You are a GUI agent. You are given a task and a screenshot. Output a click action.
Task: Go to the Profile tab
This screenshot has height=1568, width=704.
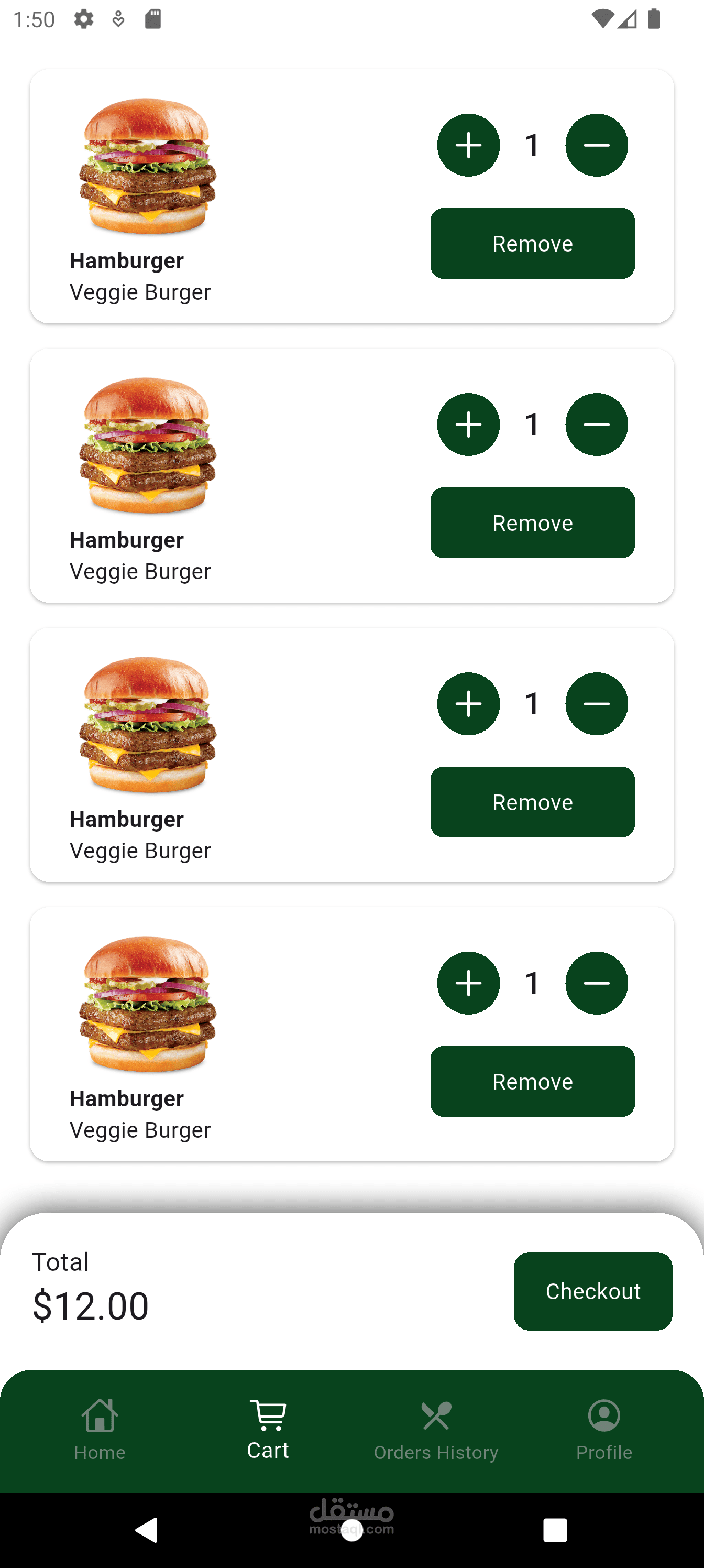coord(603,1430)
